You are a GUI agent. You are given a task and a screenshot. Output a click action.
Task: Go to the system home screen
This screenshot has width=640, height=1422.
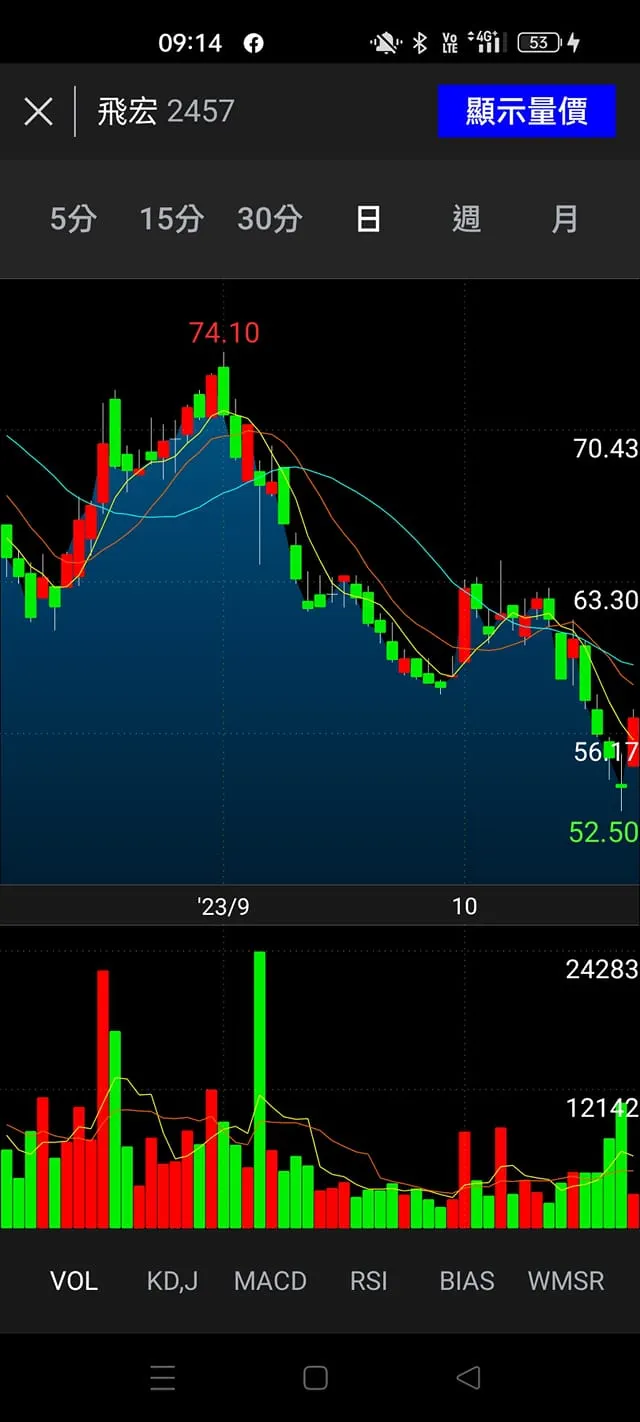tap(315, 1378)
